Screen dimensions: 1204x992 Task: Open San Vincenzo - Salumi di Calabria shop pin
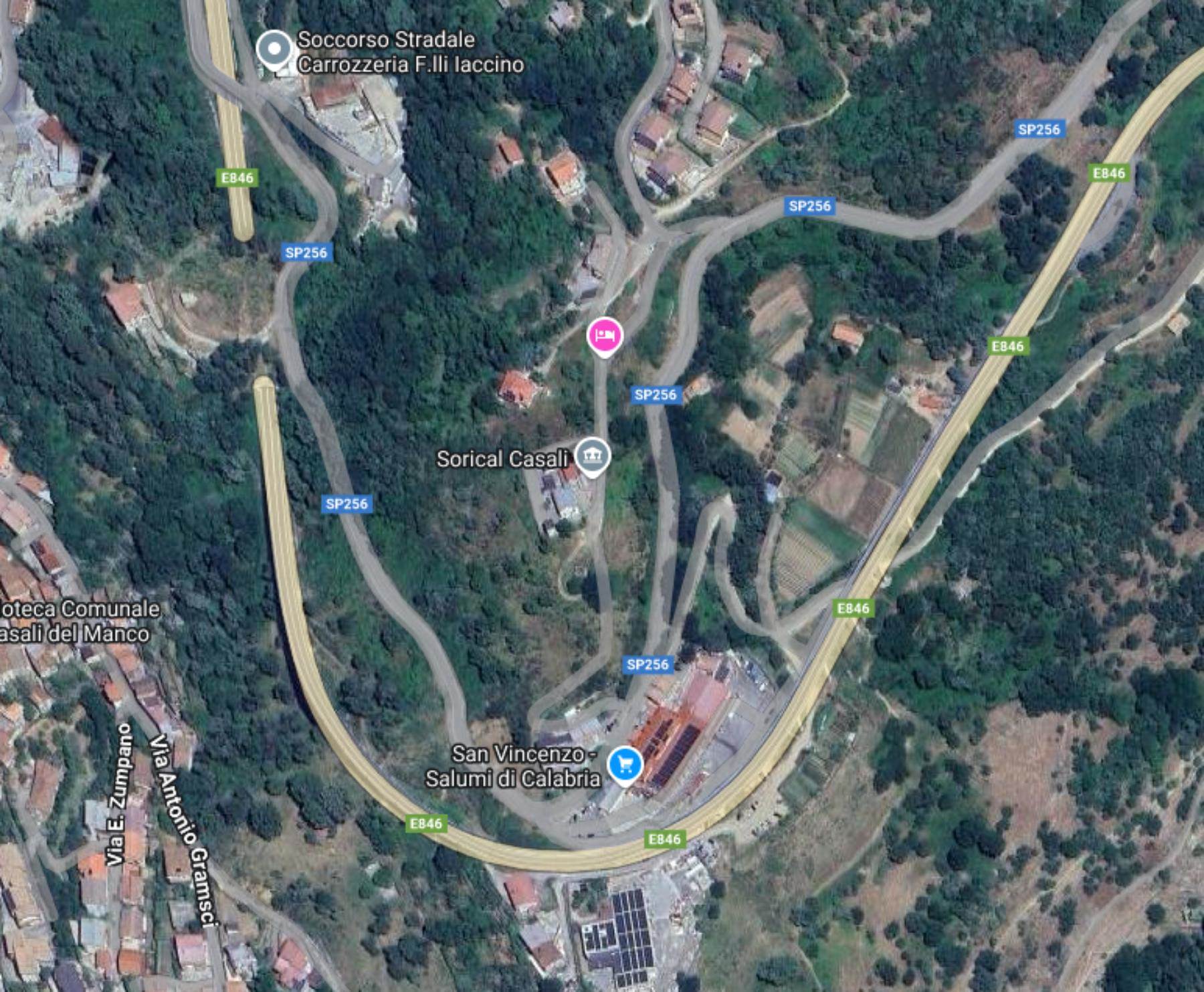tap(625, 764)
